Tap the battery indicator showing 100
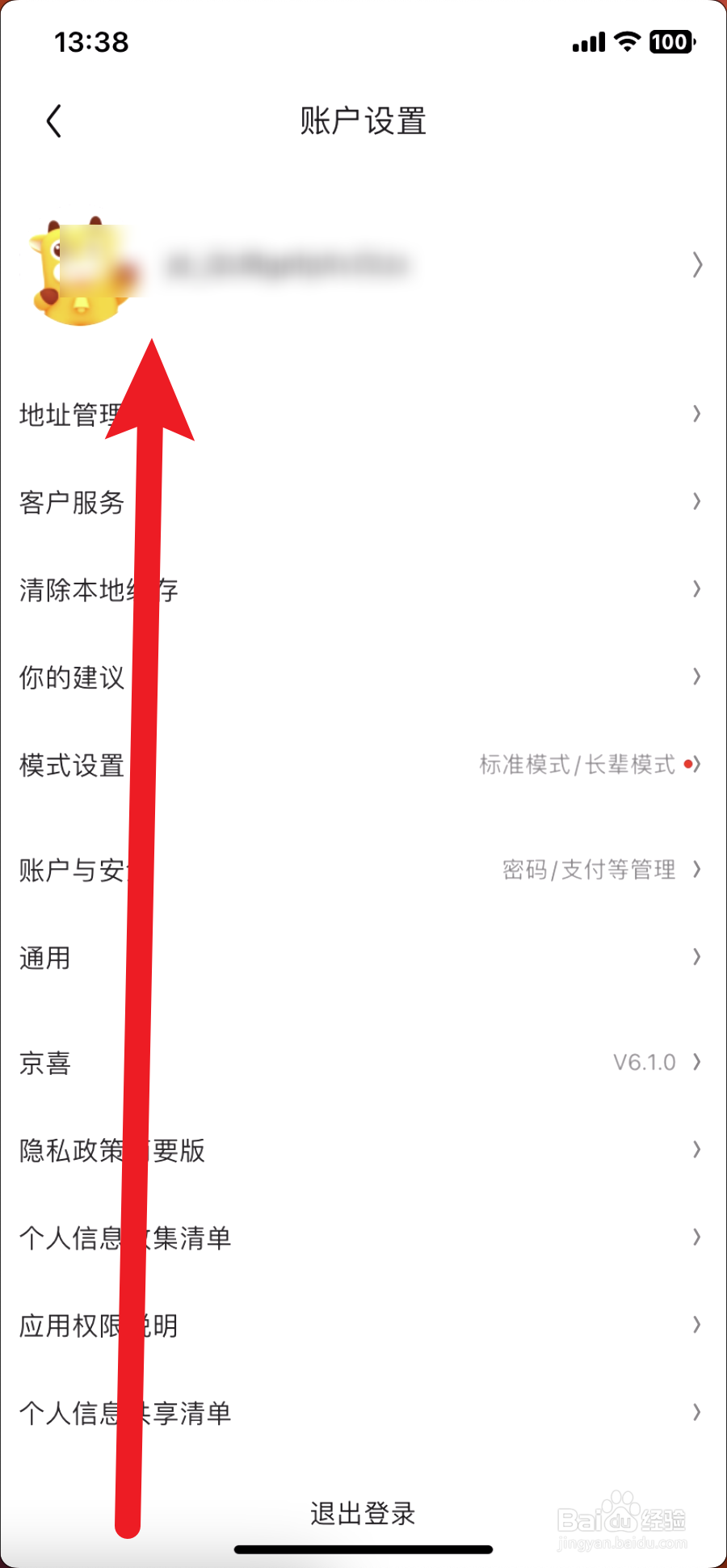Image resolution: width=727 pixels, height=1568 pixels. coord(670,41)
